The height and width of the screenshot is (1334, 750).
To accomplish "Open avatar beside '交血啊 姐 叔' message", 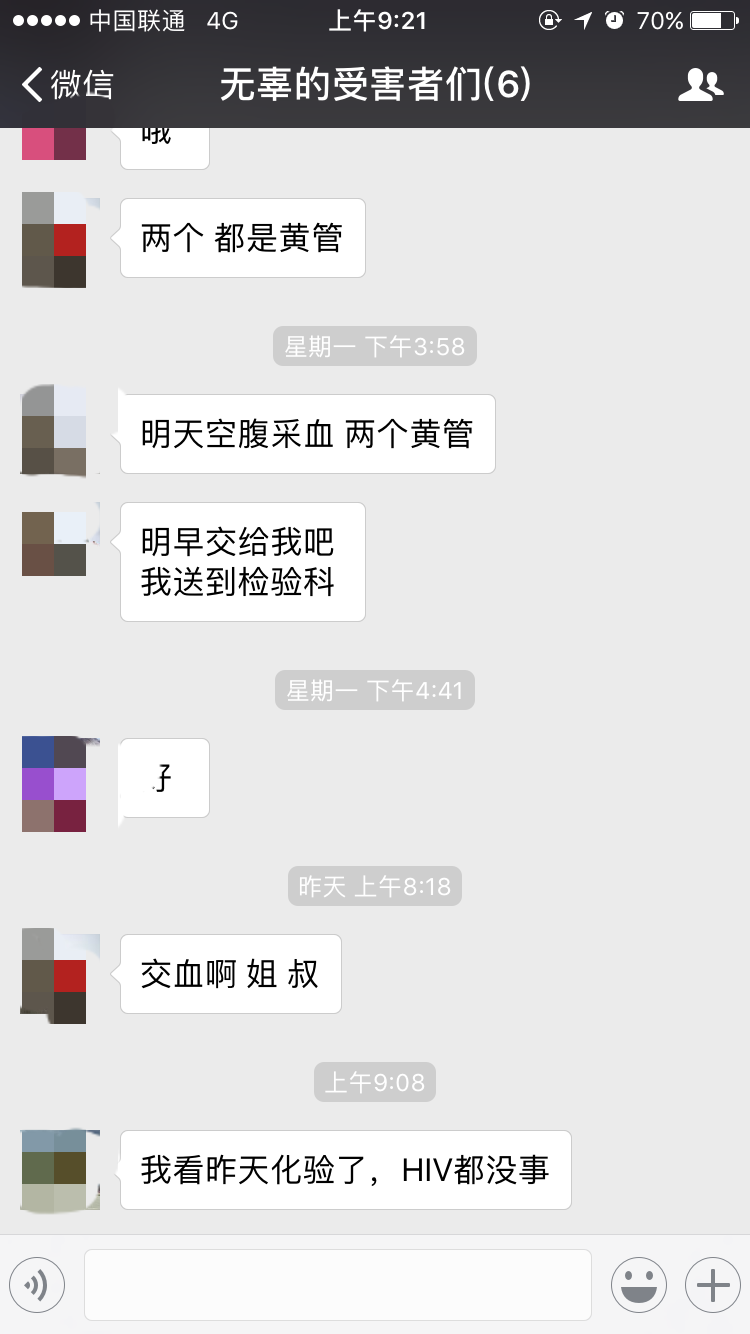I will coord(54,975).
